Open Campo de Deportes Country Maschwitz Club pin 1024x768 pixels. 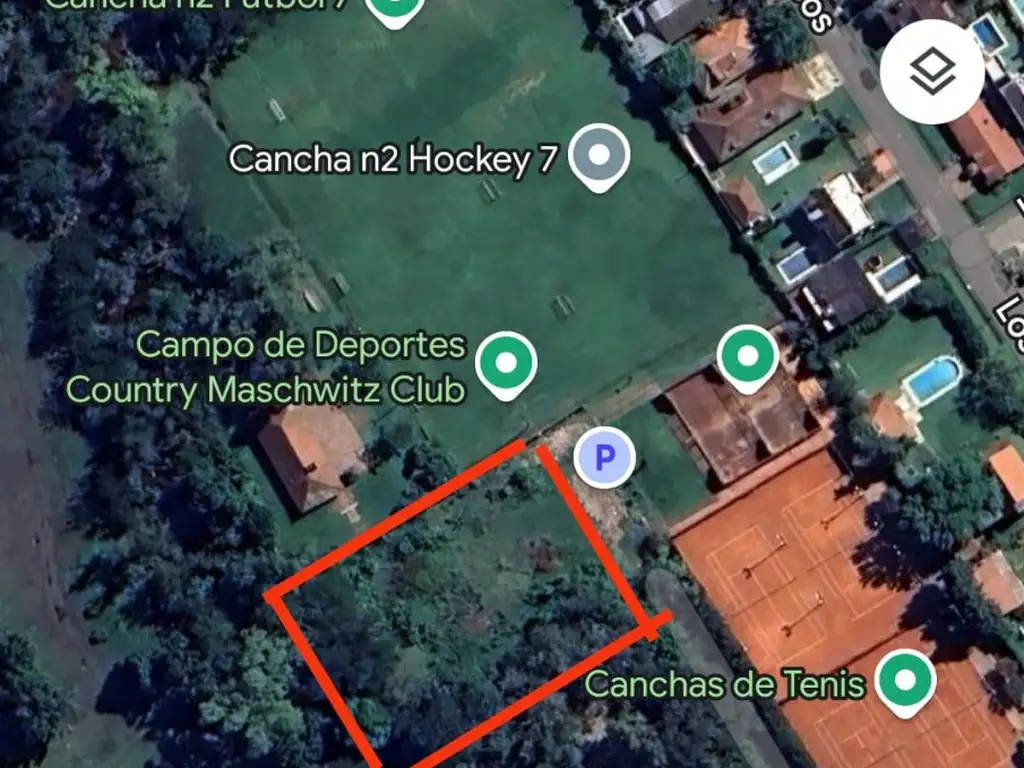pyautogui.click(x=506, y=362)
